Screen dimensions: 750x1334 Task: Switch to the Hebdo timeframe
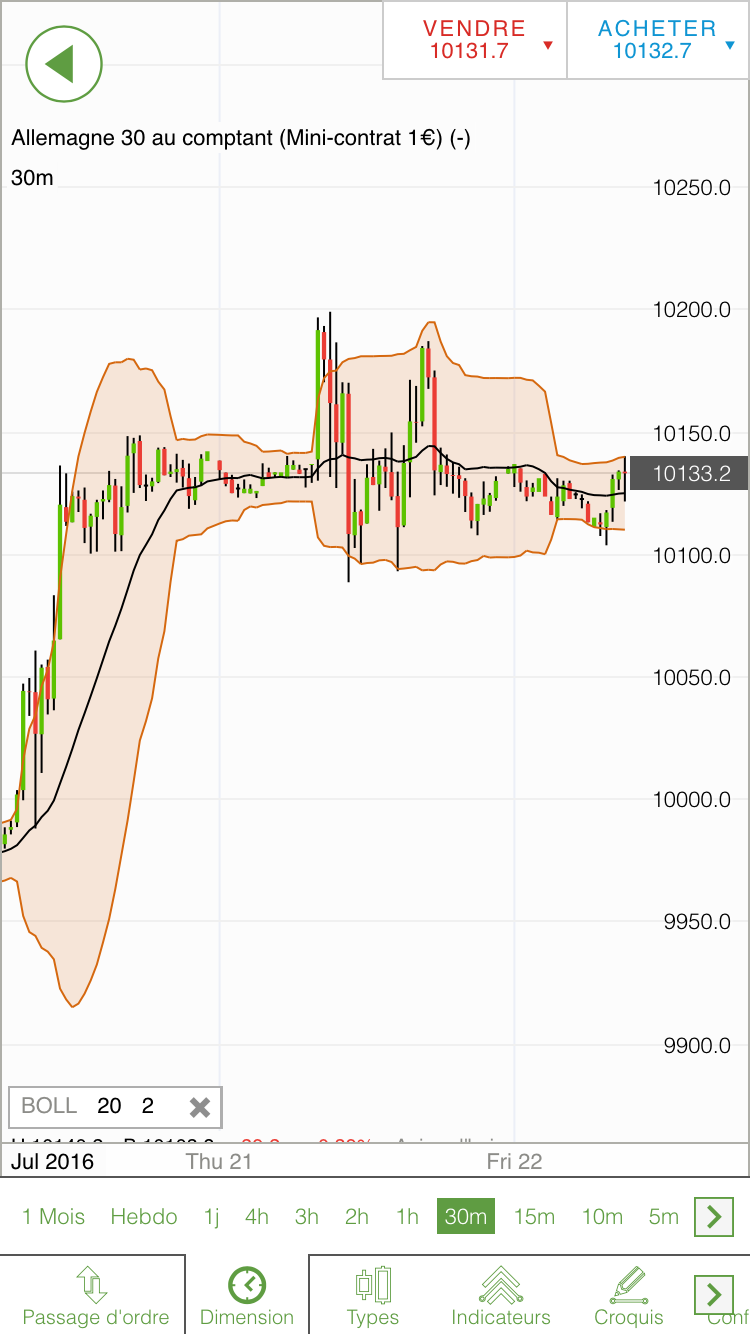pos(144,1217)
